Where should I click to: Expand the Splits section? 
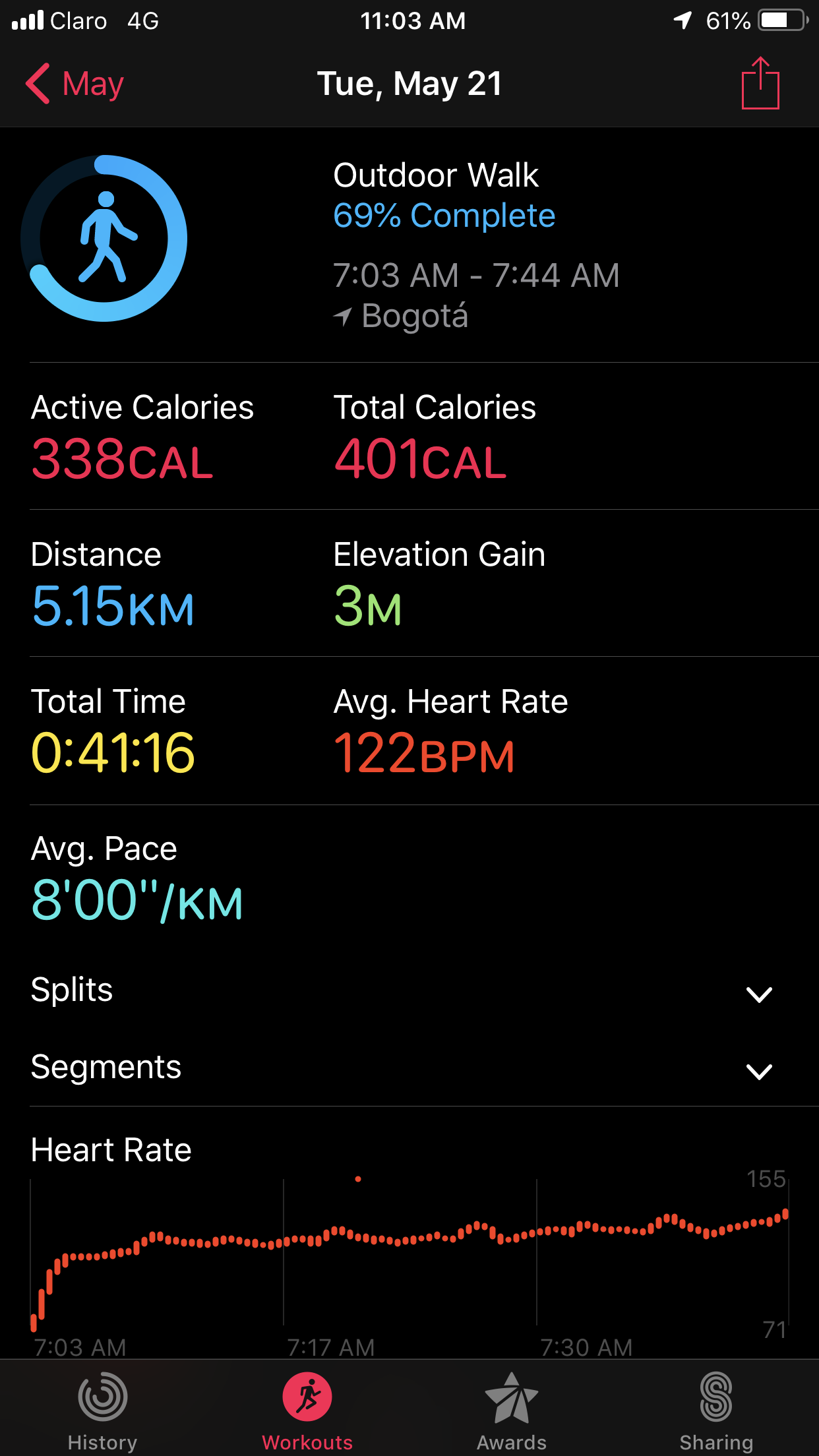(x=758, y=994)
